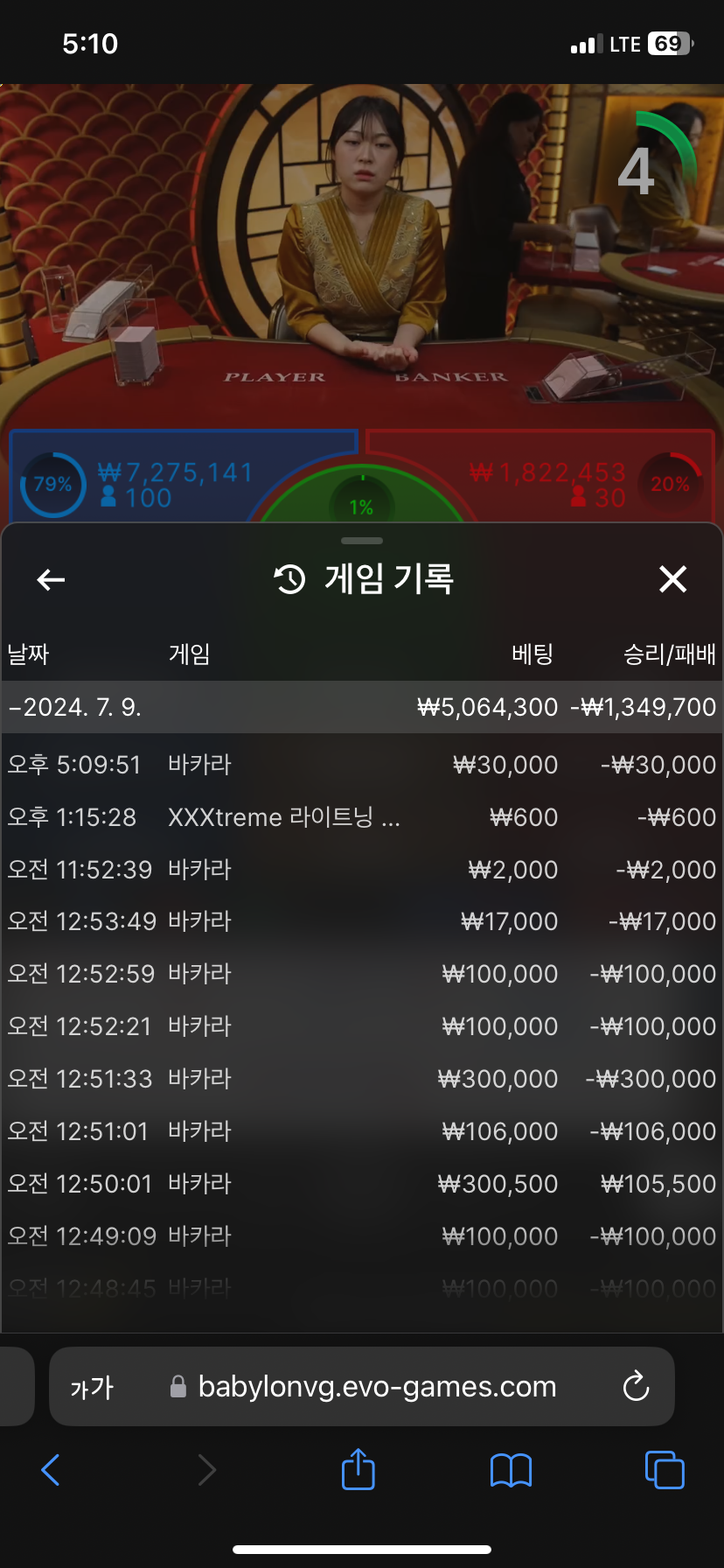Open the 오전 12:51:01 바카라 record
Viewport: 724px width, 1568px height.
pyautogui.click(x=361, y=1131)
